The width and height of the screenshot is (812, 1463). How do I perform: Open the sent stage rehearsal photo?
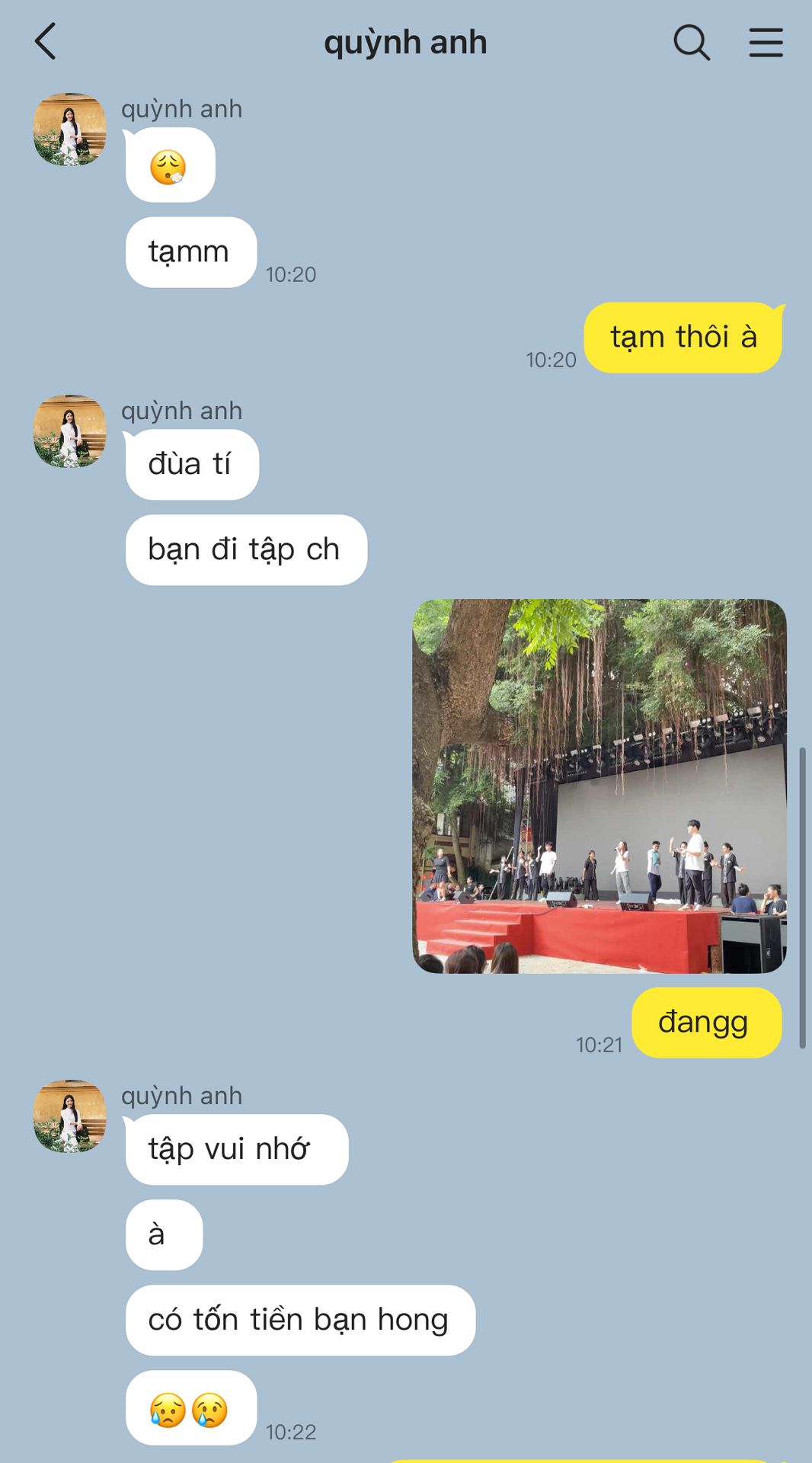click(x=599, y=786)
